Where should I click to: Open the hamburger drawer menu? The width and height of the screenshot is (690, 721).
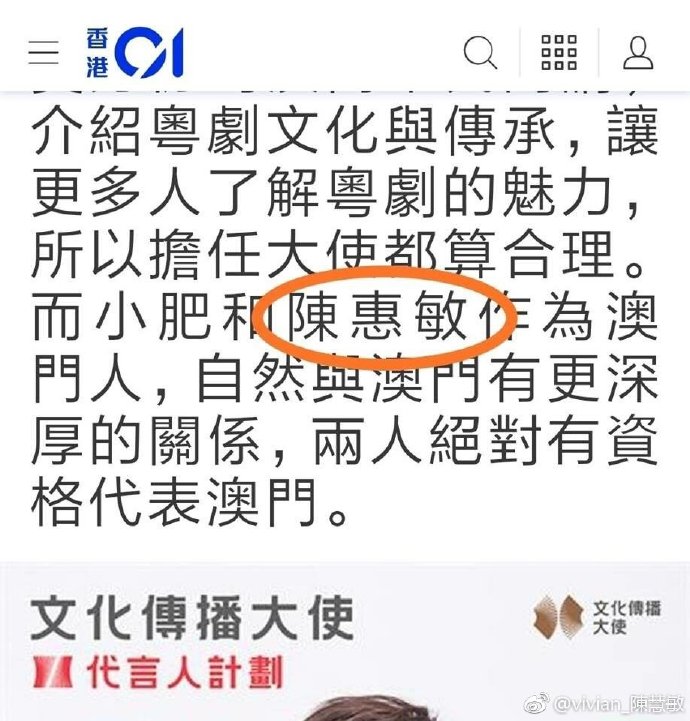[x=43, y=52]
